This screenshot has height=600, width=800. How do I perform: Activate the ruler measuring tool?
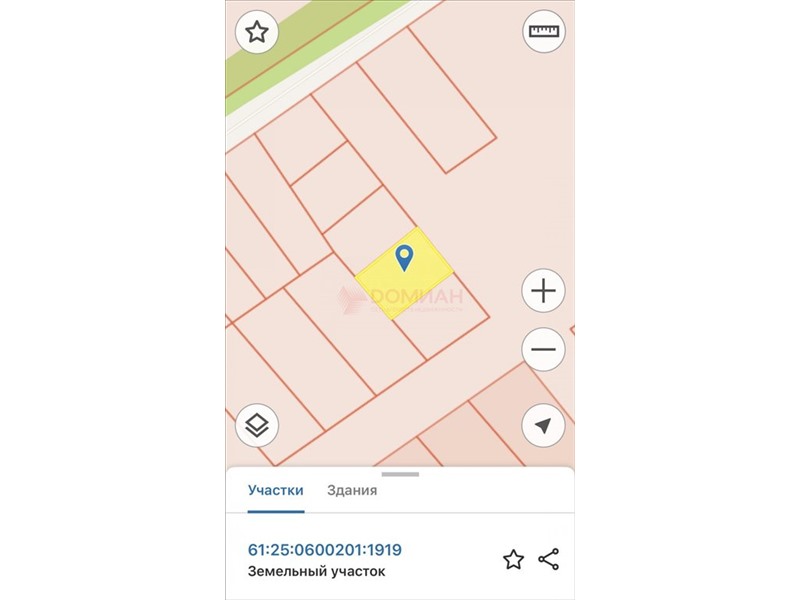(x=544, y=32)
